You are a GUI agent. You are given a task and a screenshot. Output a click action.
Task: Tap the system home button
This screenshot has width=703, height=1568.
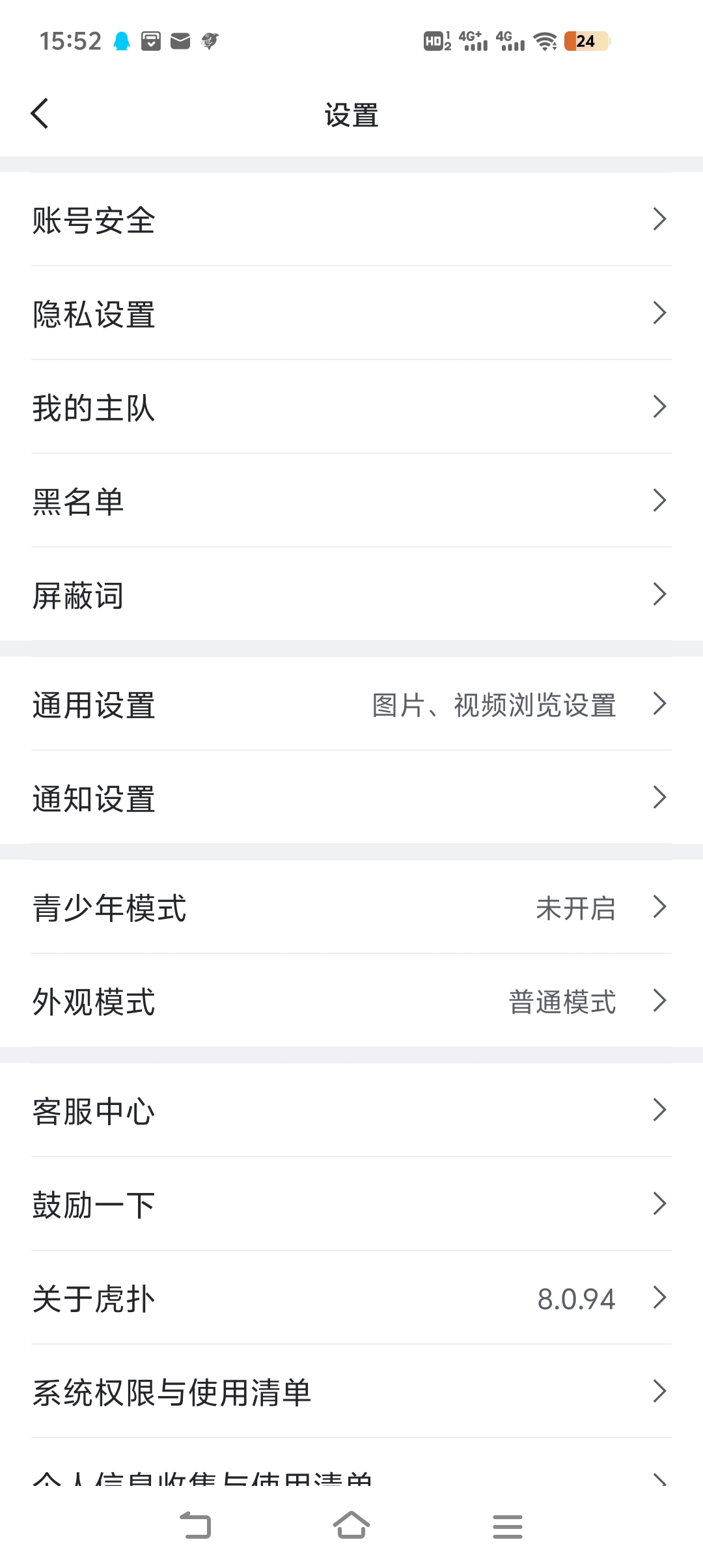click(x=351, y=1525)
